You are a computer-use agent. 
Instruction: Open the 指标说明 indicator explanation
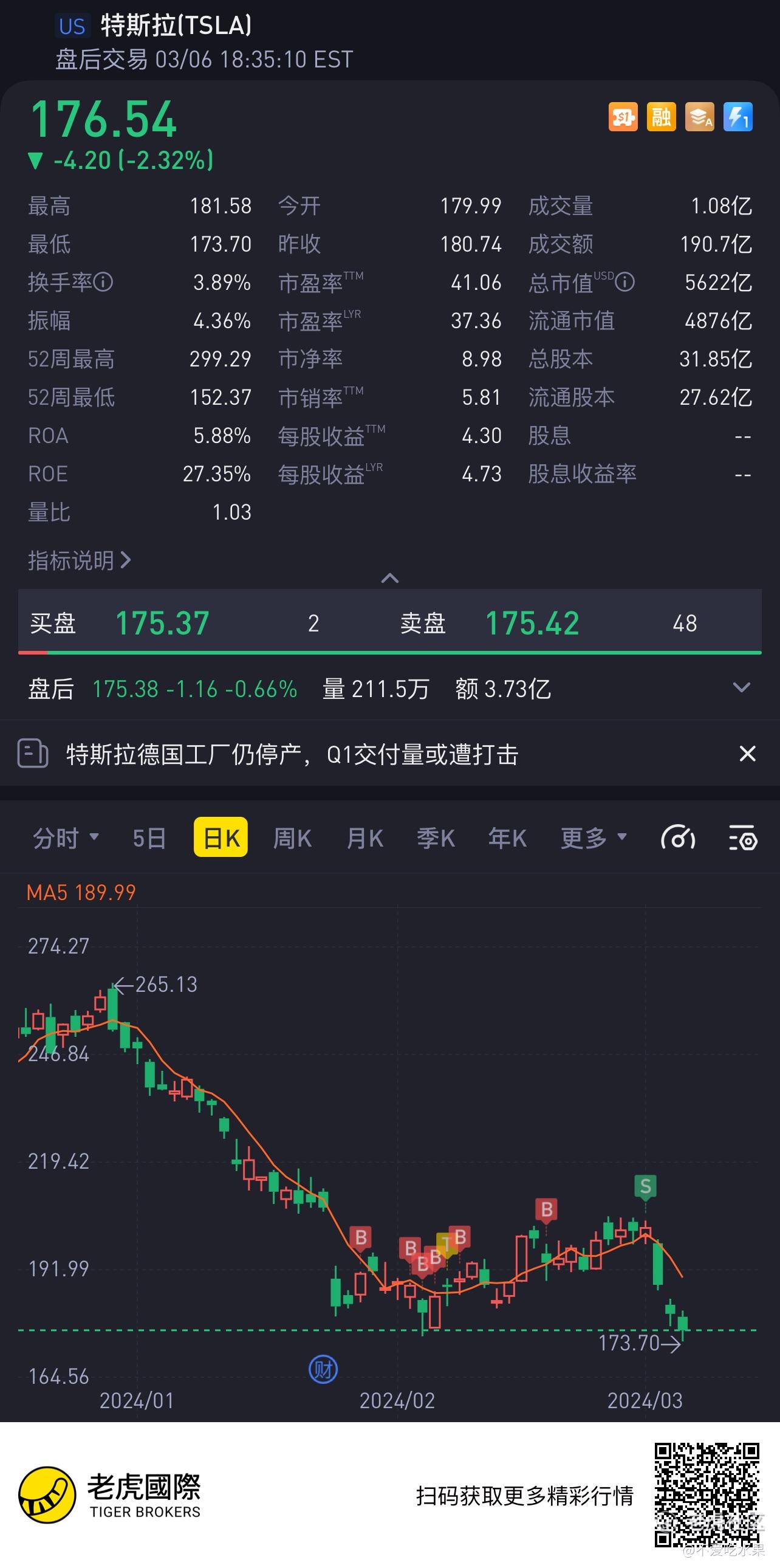79,560
